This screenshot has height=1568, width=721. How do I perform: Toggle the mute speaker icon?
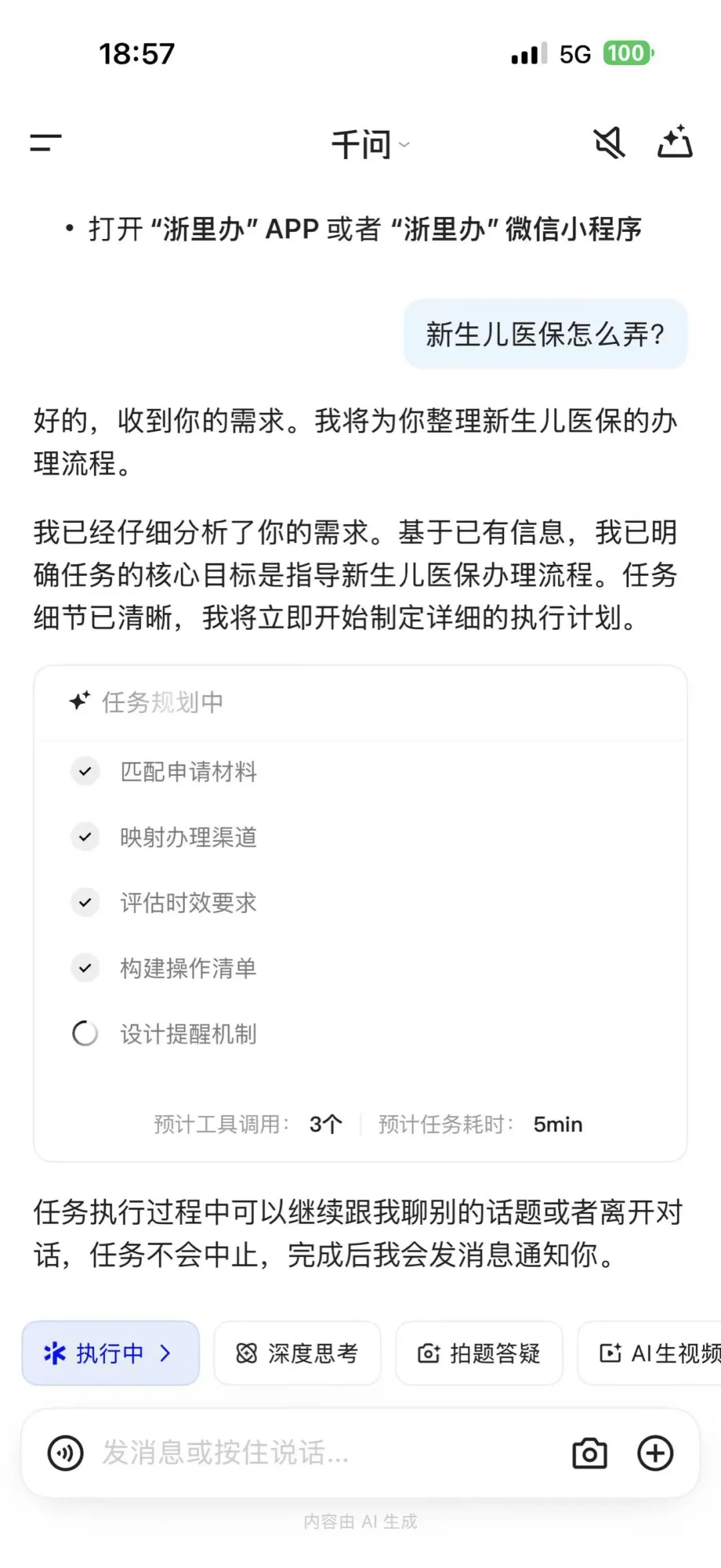pos(609,143)
